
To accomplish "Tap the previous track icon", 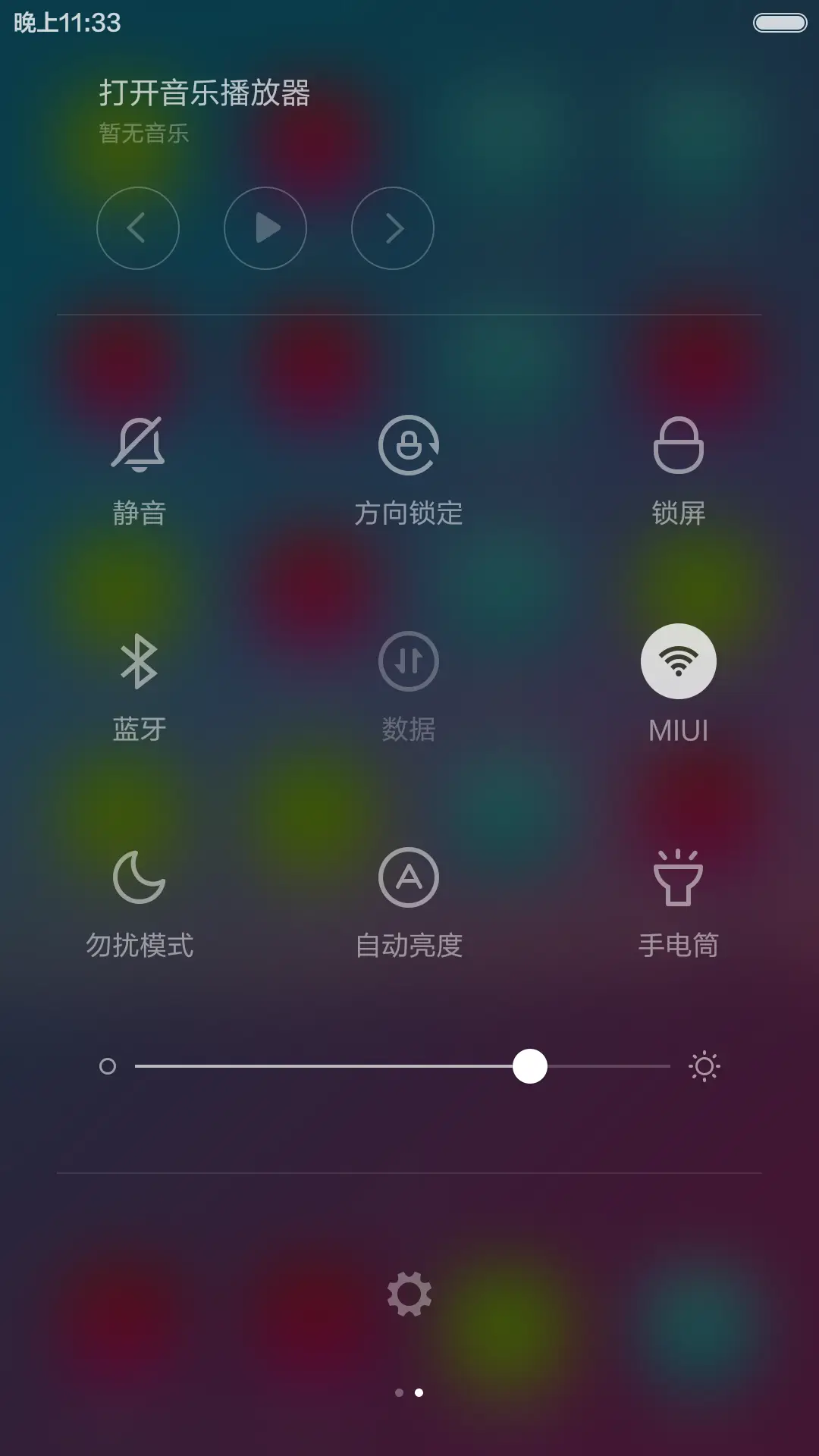I will point(139,227).
